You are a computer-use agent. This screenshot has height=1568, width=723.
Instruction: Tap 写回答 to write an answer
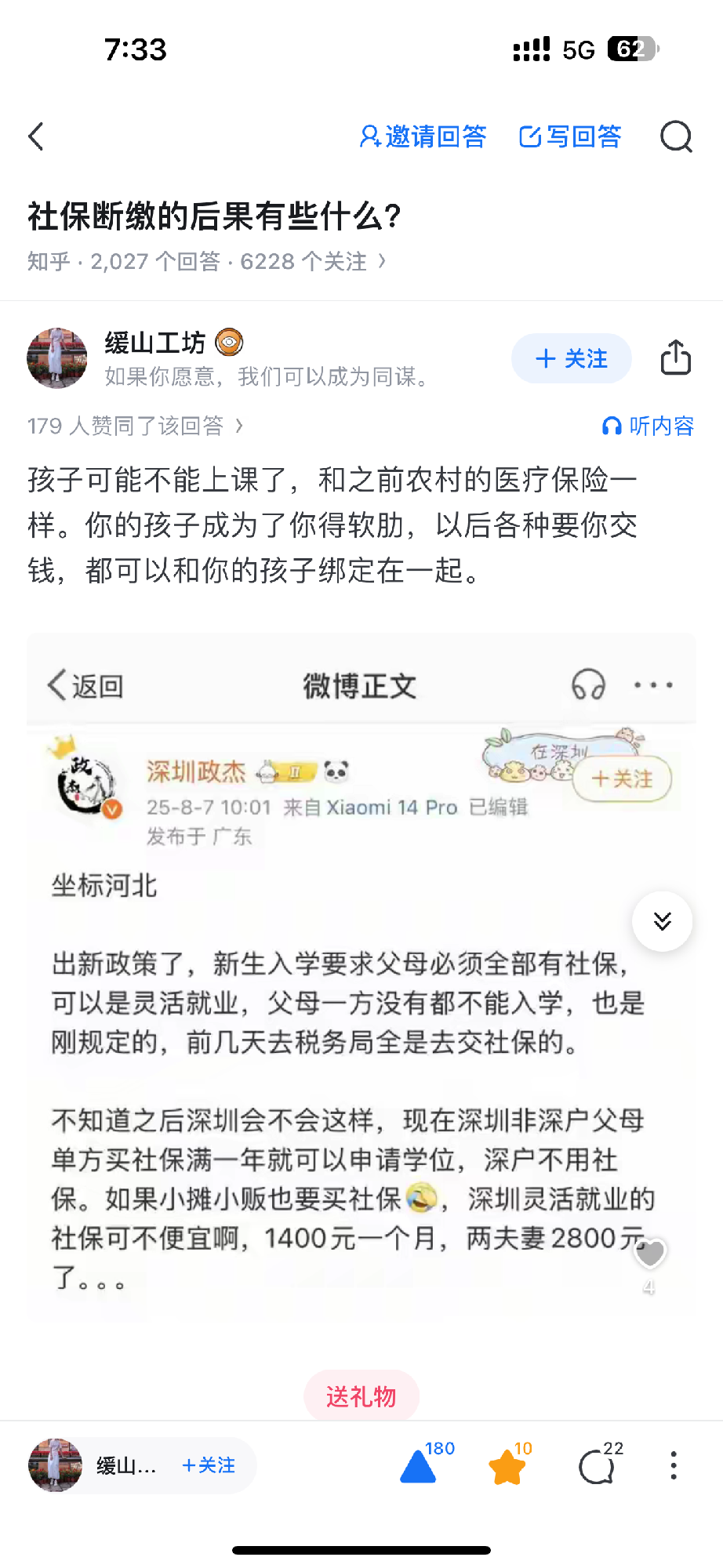point(570,136)
